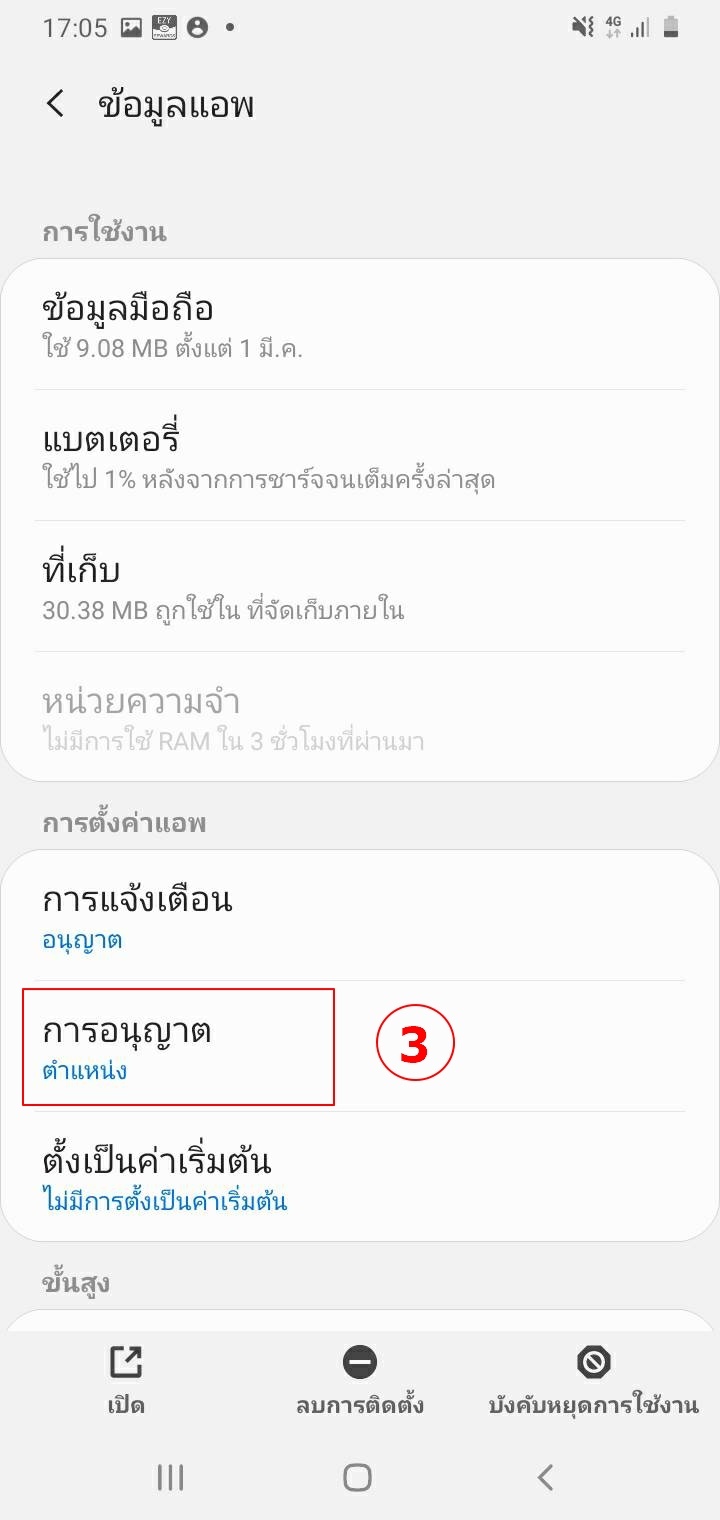Image resolution: width=720 pixels, height=1520 pixels.
Task: Tap the system home button
Action: click(357, 1477)
